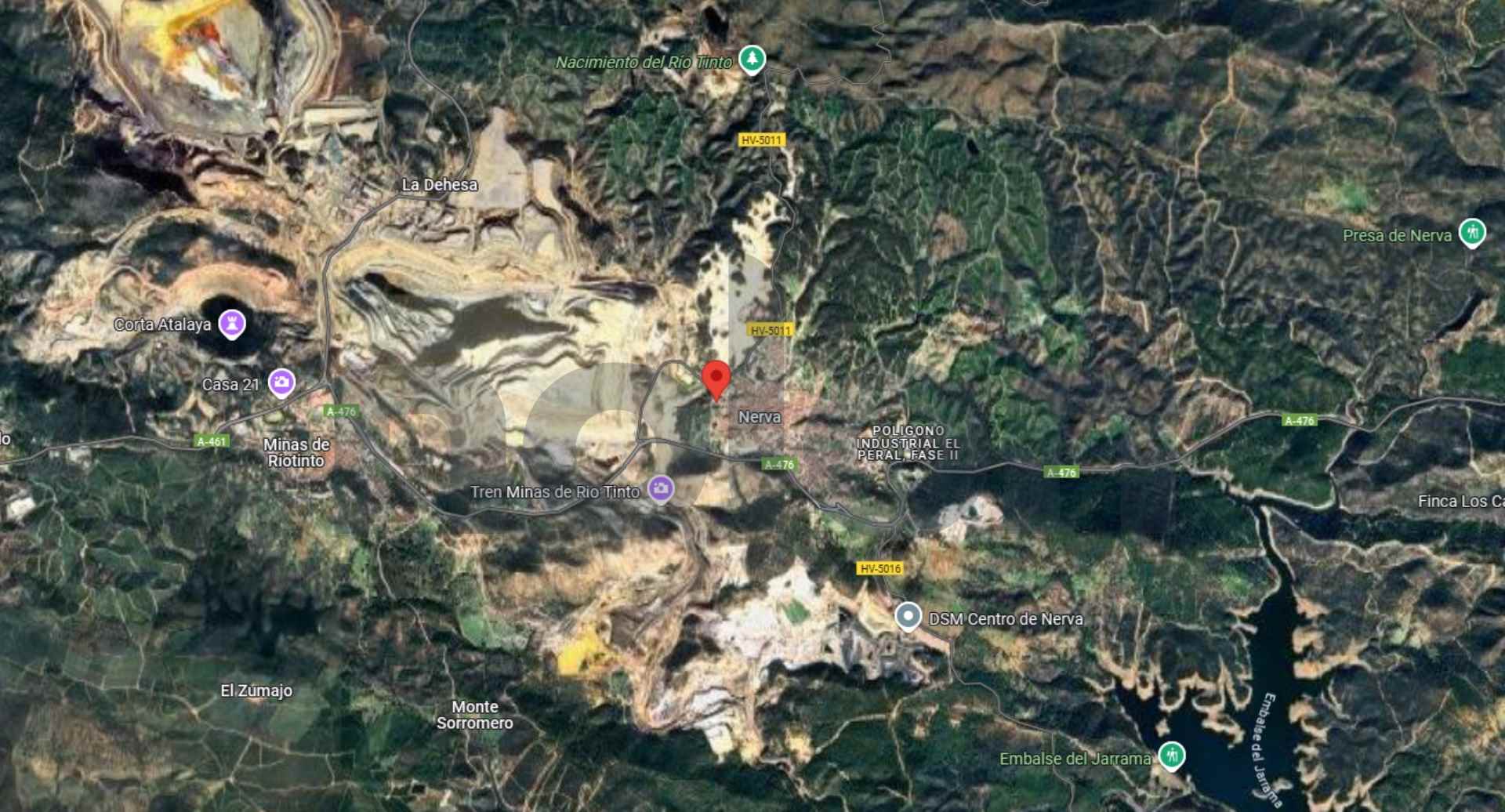Screen dimensions: 1505x812
Task: Select the Presa de Nerva marker
Action: tap(1472, 233)
